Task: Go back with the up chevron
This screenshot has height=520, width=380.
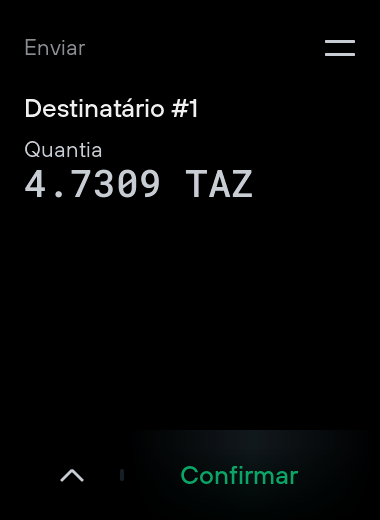Action: [x=72, y=475]
